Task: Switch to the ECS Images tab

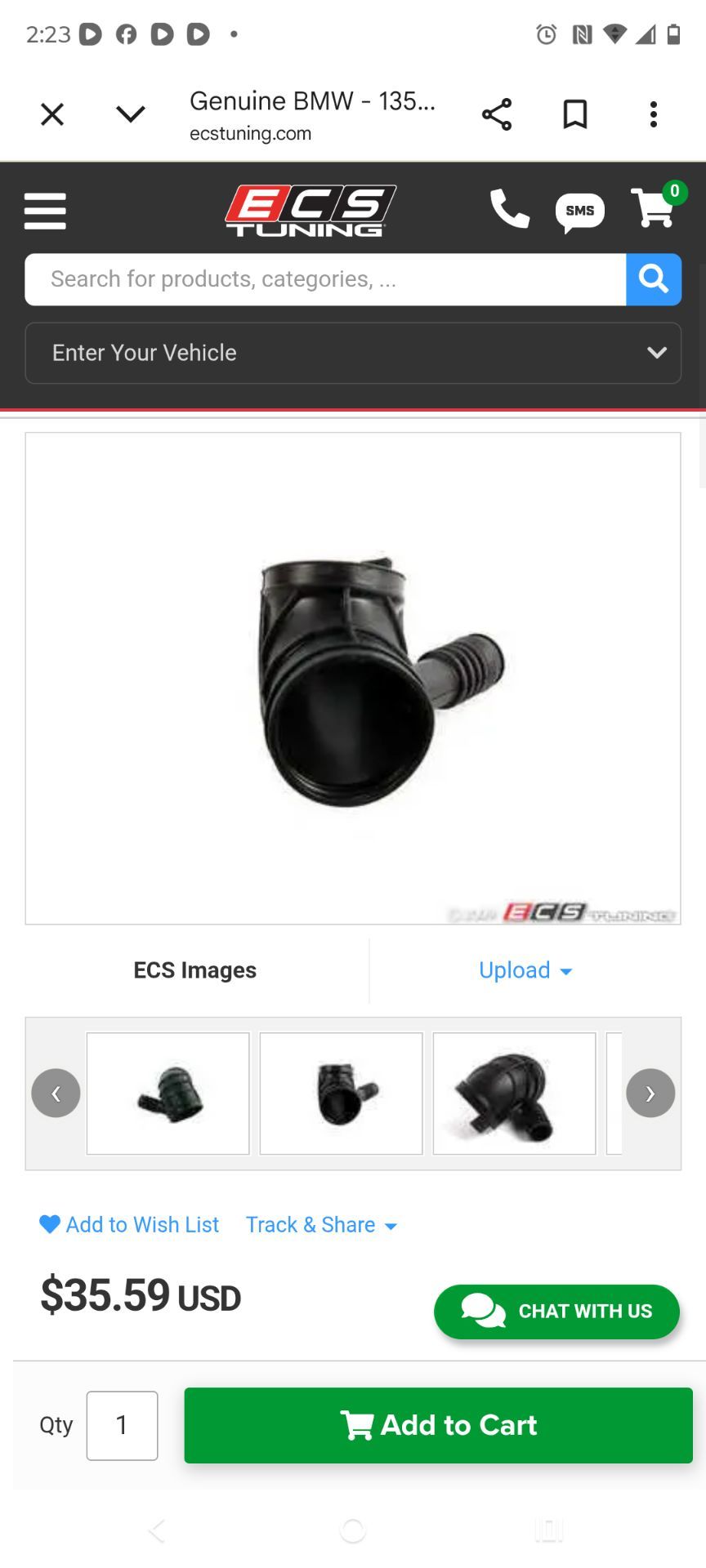Action: [x=195, y=970]
